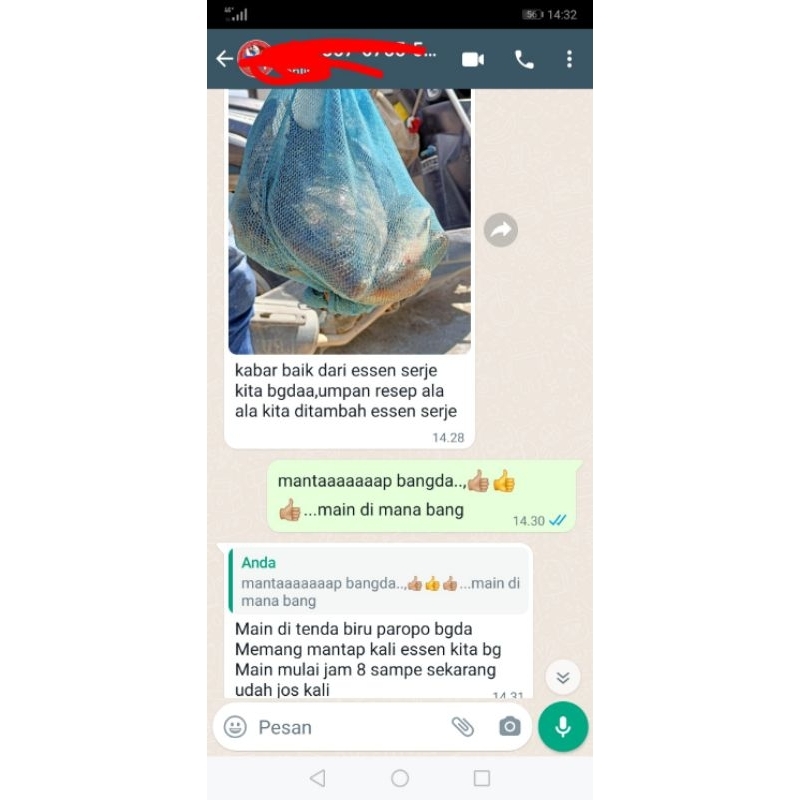Attach a file with the paperclip

pyautogui.click(x=462, y=727)
